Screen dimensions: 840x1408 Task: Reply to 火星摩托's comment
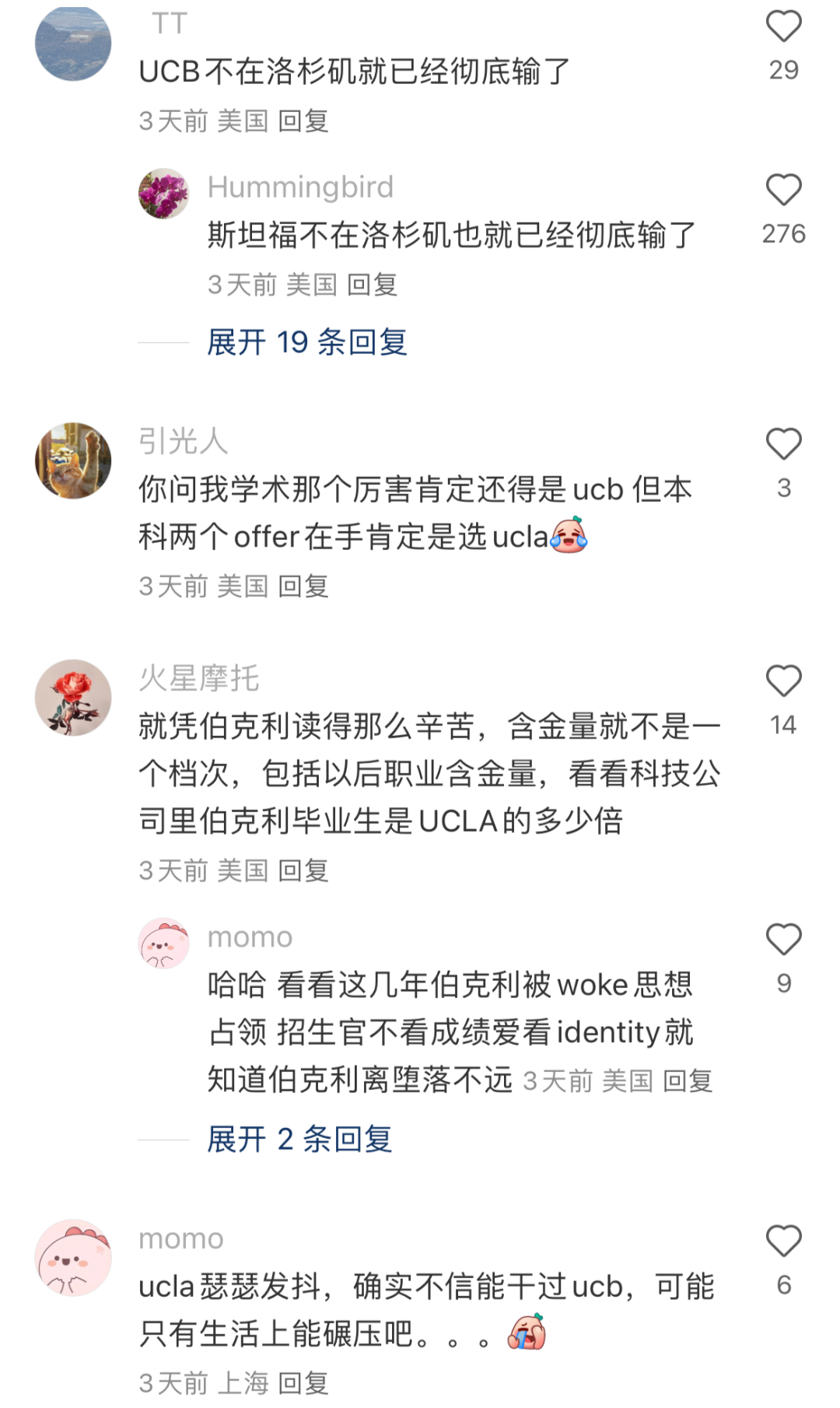coord(303,871)
